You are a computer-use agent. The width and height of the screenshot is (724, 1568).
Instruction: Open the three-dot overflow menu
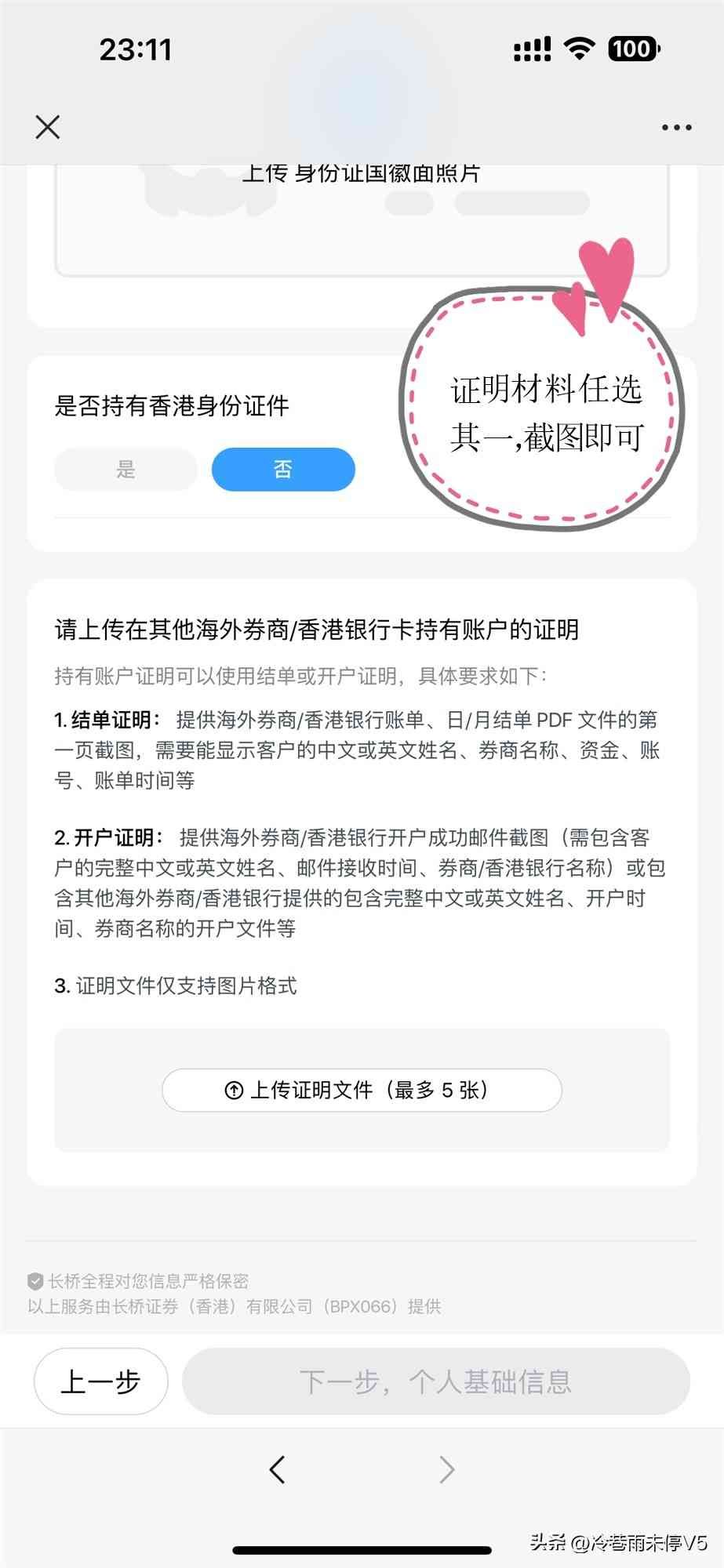click(x=676, y=128)
